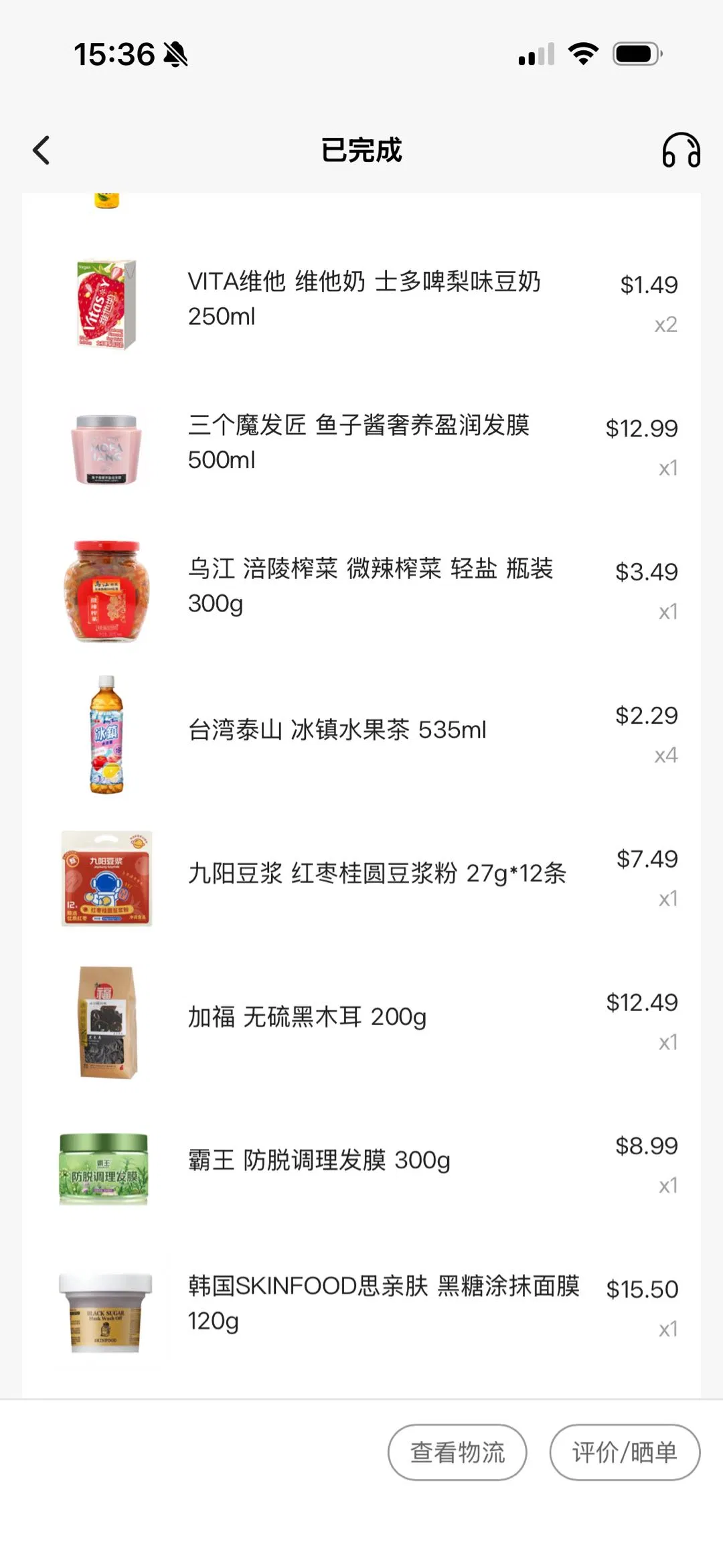Open the VITA维他 士多啤梨味豆奶 item
Image resolution: width=723 pixels, height=1568 pixels.
pyautogui.click(x=364, y=299)
